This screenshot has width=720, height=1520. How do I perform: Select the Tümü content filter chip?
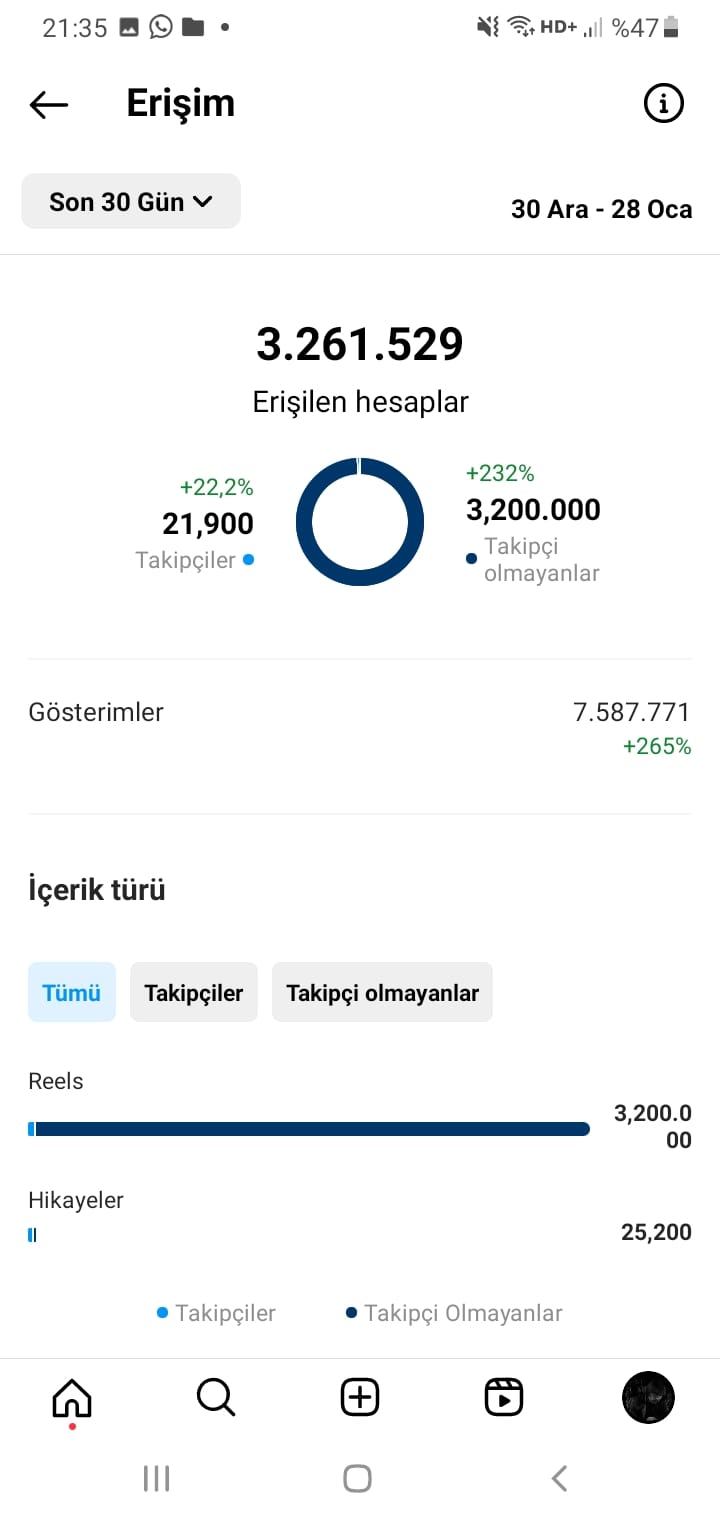(x=72, y=992)
